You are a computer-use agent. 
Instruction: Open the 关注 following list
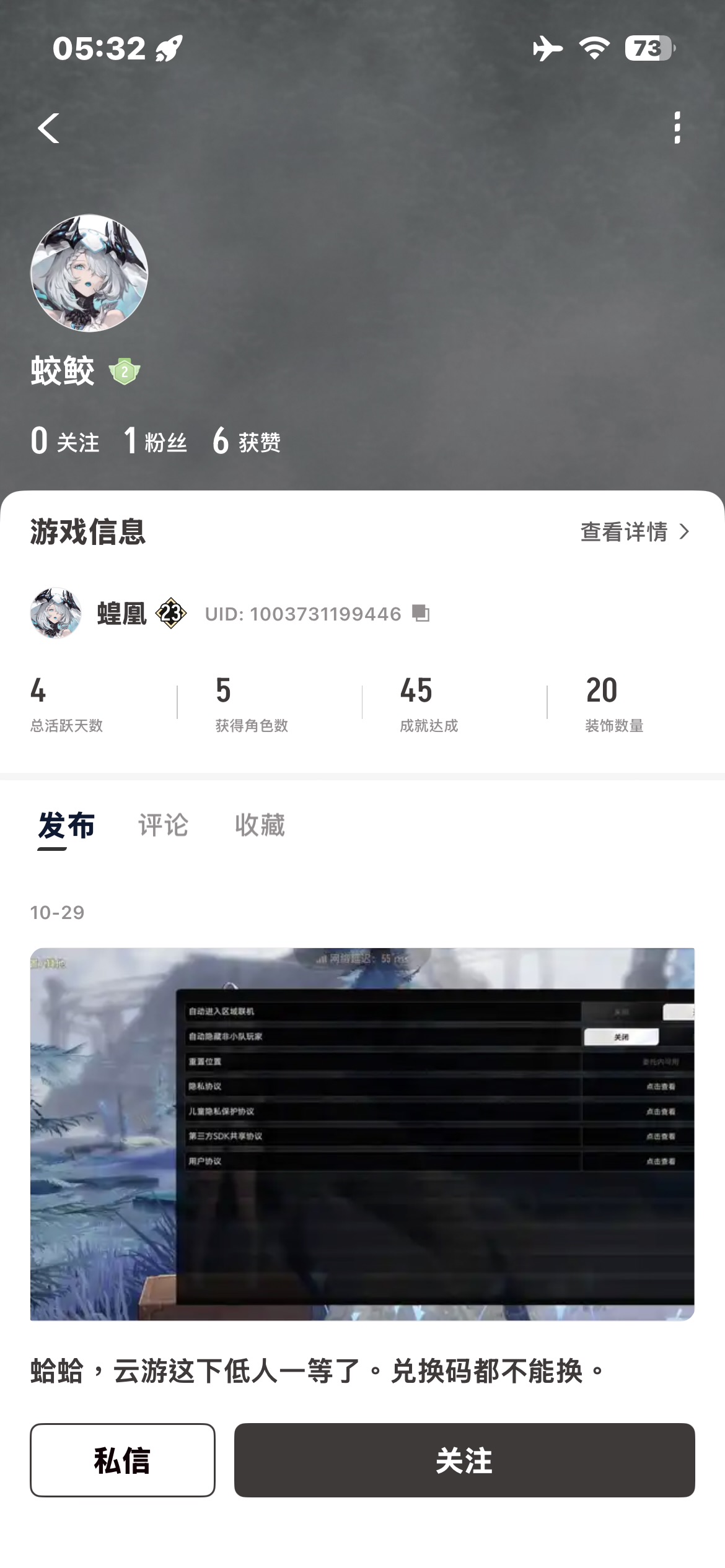click(65, 441)
